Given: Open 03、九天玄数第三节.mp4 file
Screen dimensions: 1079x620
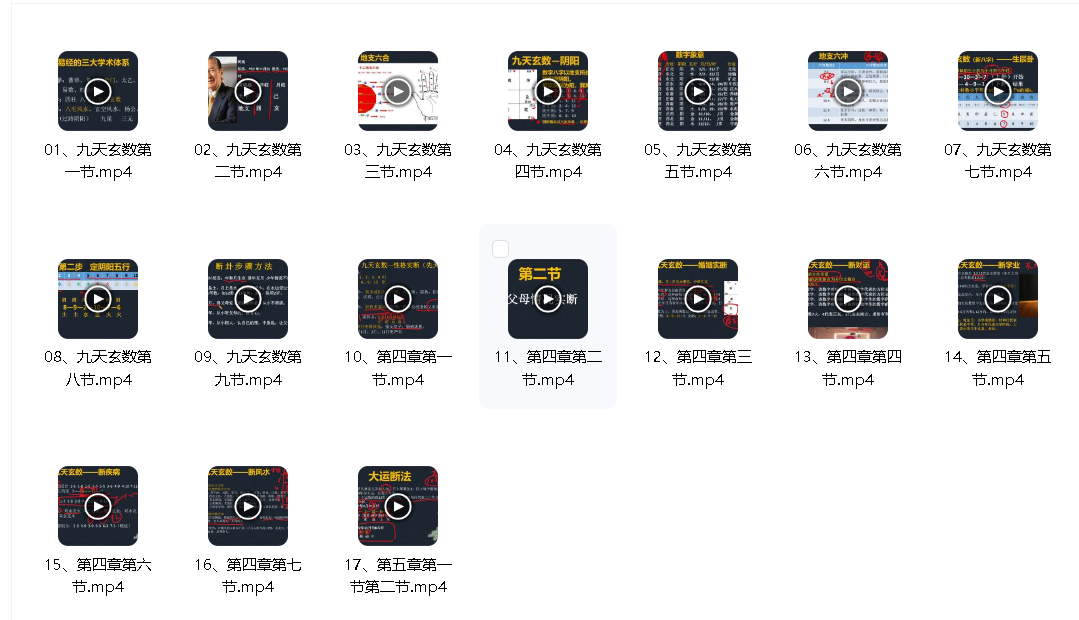Looking at the screenshot, I should pos(398,91).
